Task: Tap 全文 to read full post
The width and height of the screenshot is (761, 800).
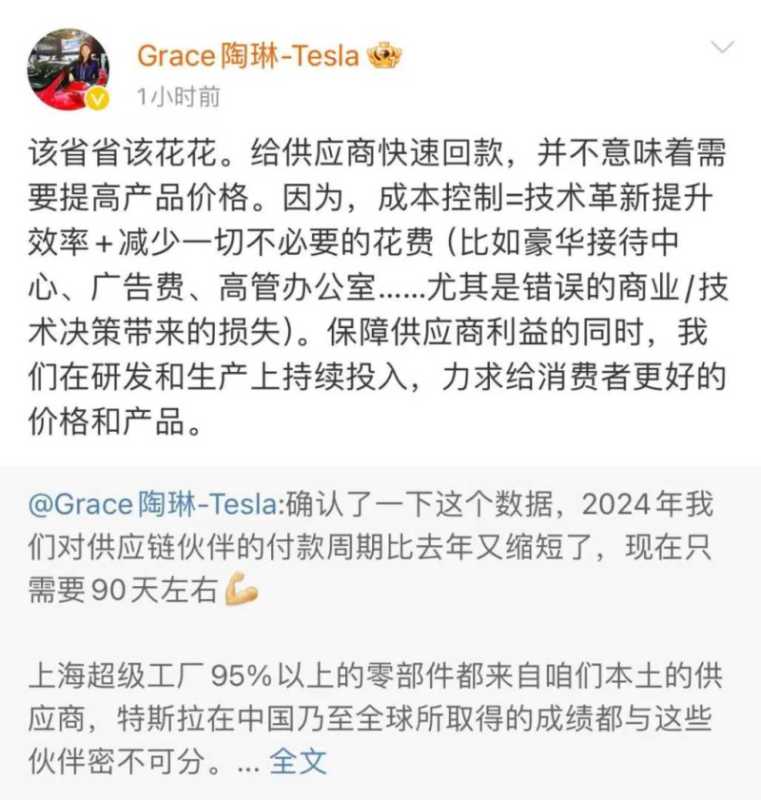Action: pyautogui.click(x=298, y=761)
